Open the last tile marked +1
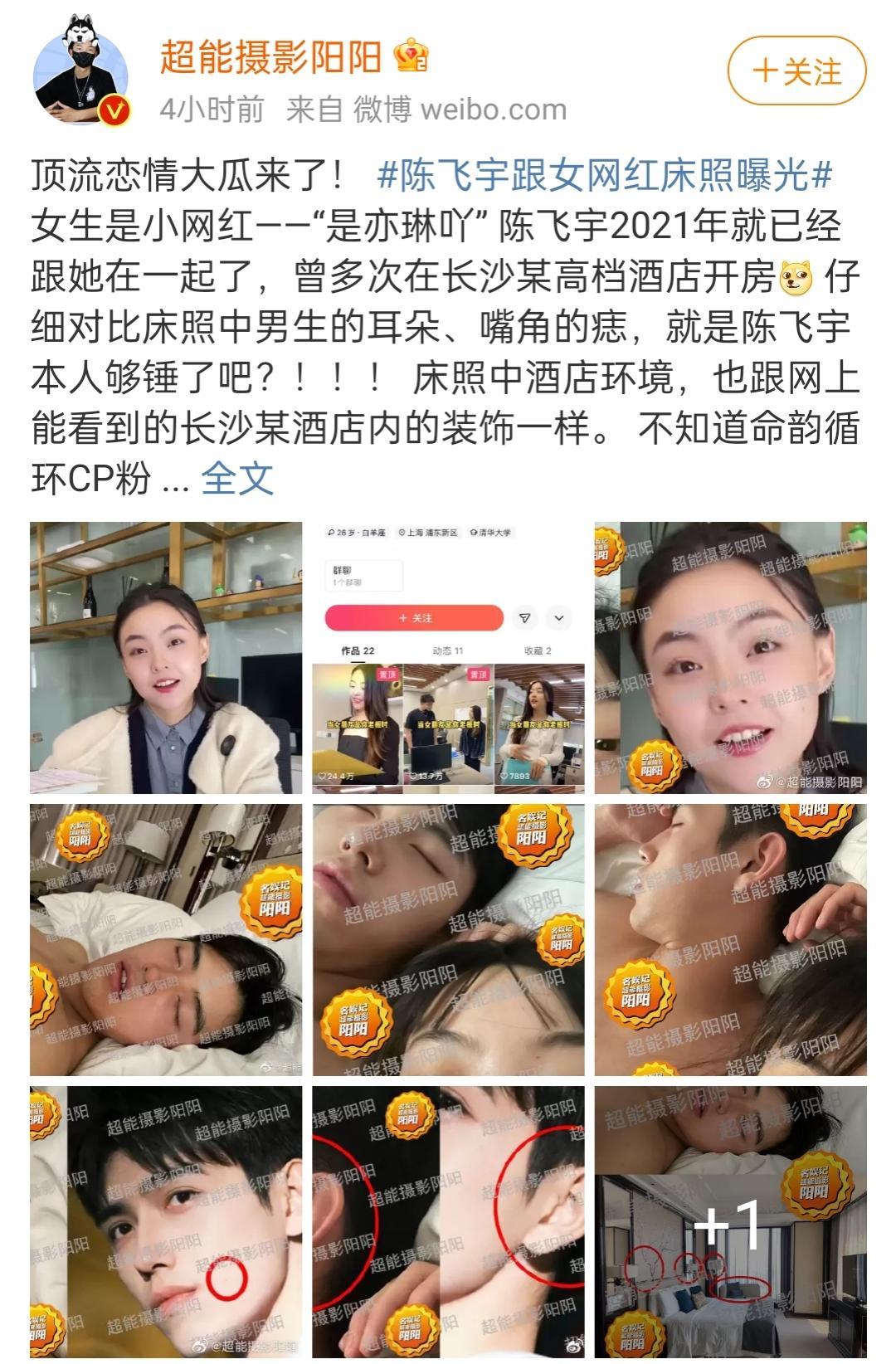Viewport: 896px width, 1364px height. (730, 1222)
